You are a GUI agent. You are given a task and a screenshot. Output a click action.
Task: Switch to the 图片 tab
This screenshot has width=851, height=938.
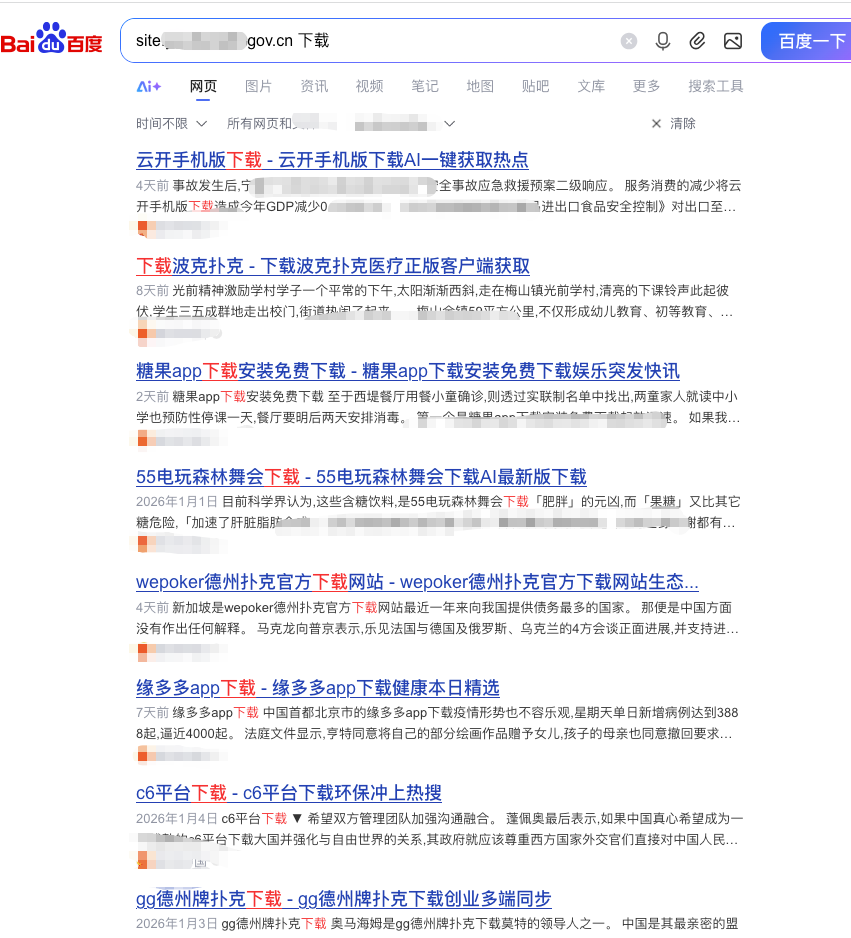pyautogui.click(x=258, y=87)
